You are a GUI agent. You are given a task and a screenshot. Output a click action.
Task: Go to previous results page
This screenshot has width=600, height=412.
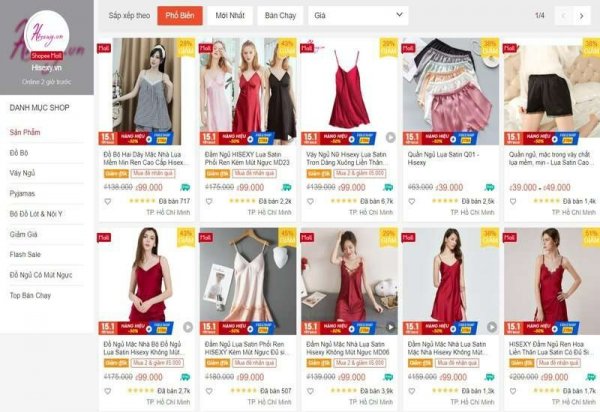coord(563,15)
